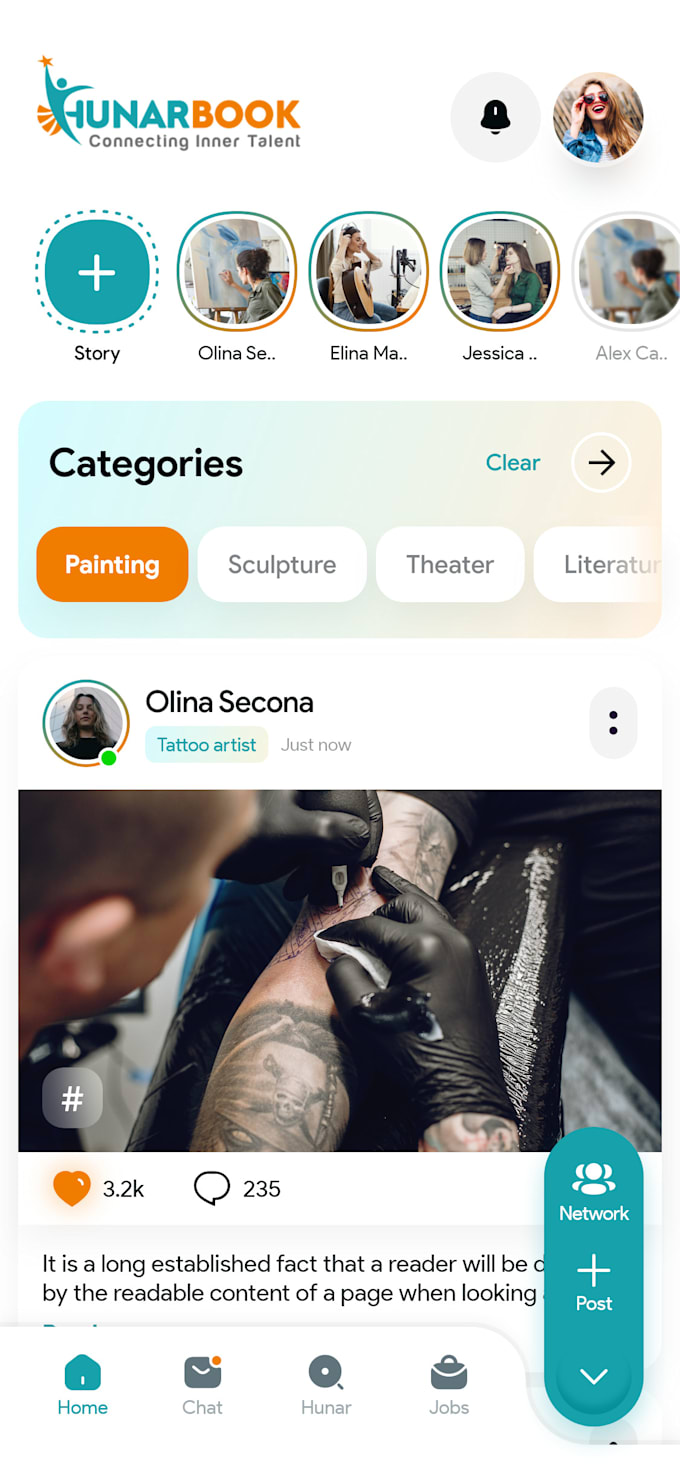Select the Theater category chip
680x1472 pixels.
click(x=450, y=565)
